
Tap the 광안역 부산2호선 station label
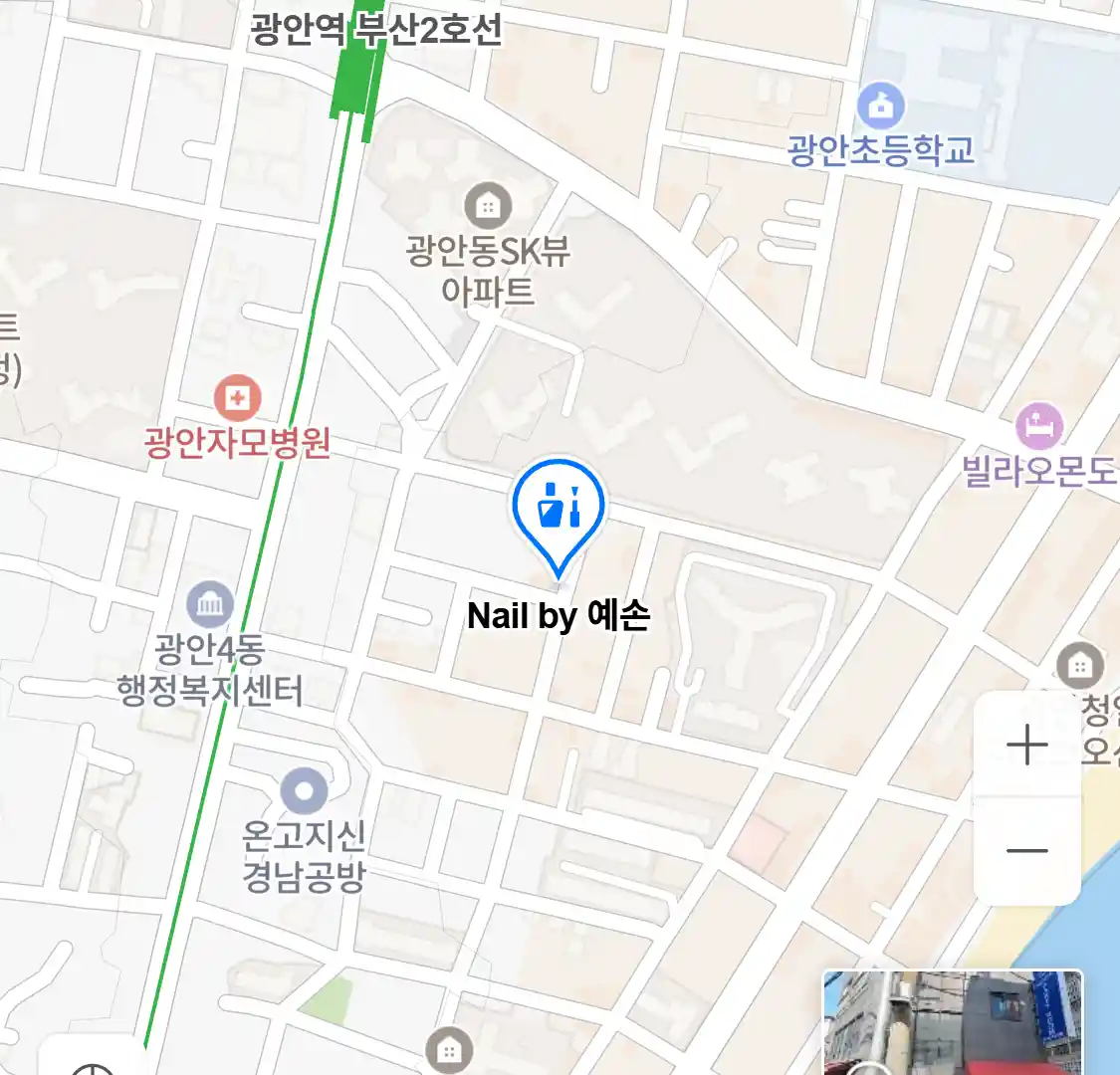[x=375, y=30]
